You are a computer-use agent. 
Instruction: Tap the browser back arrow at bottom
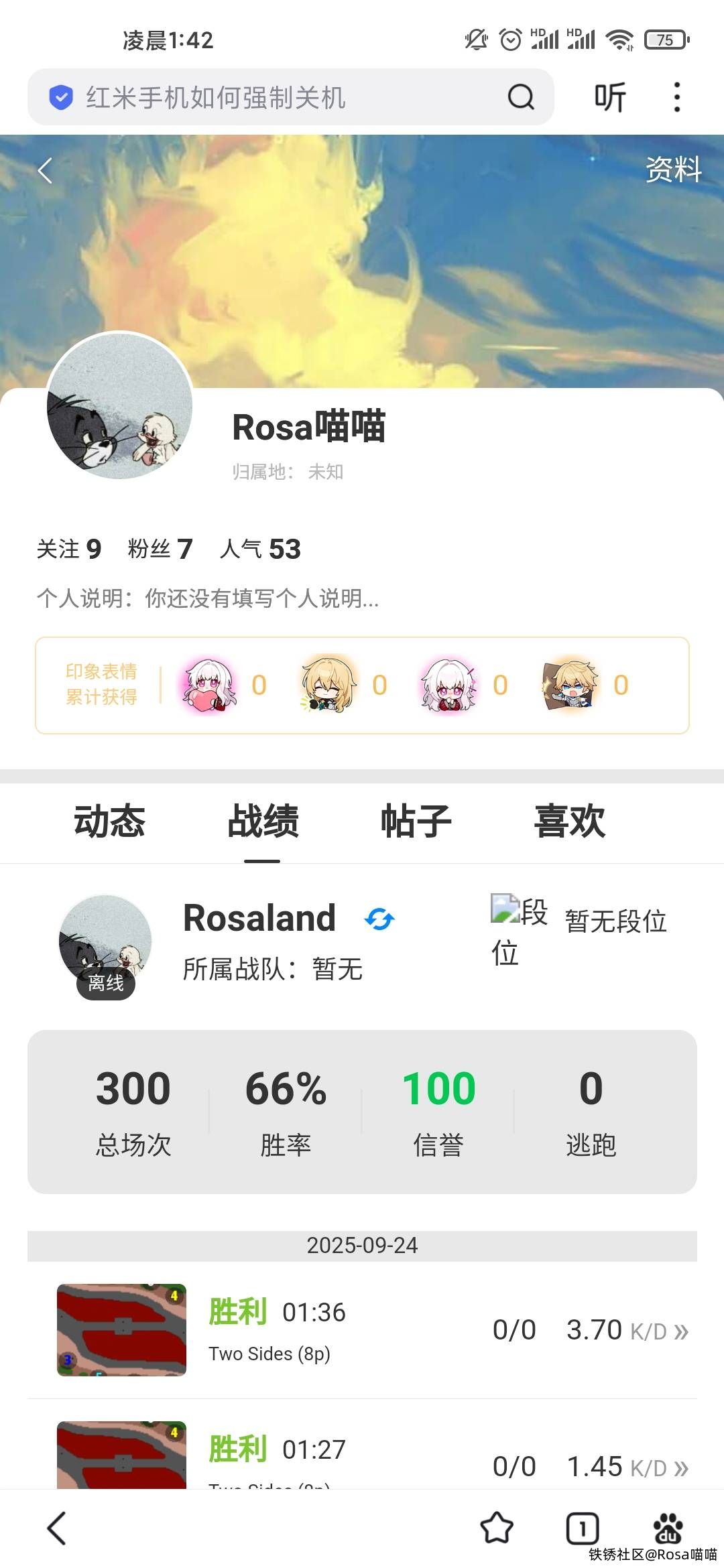[57, 1528]
